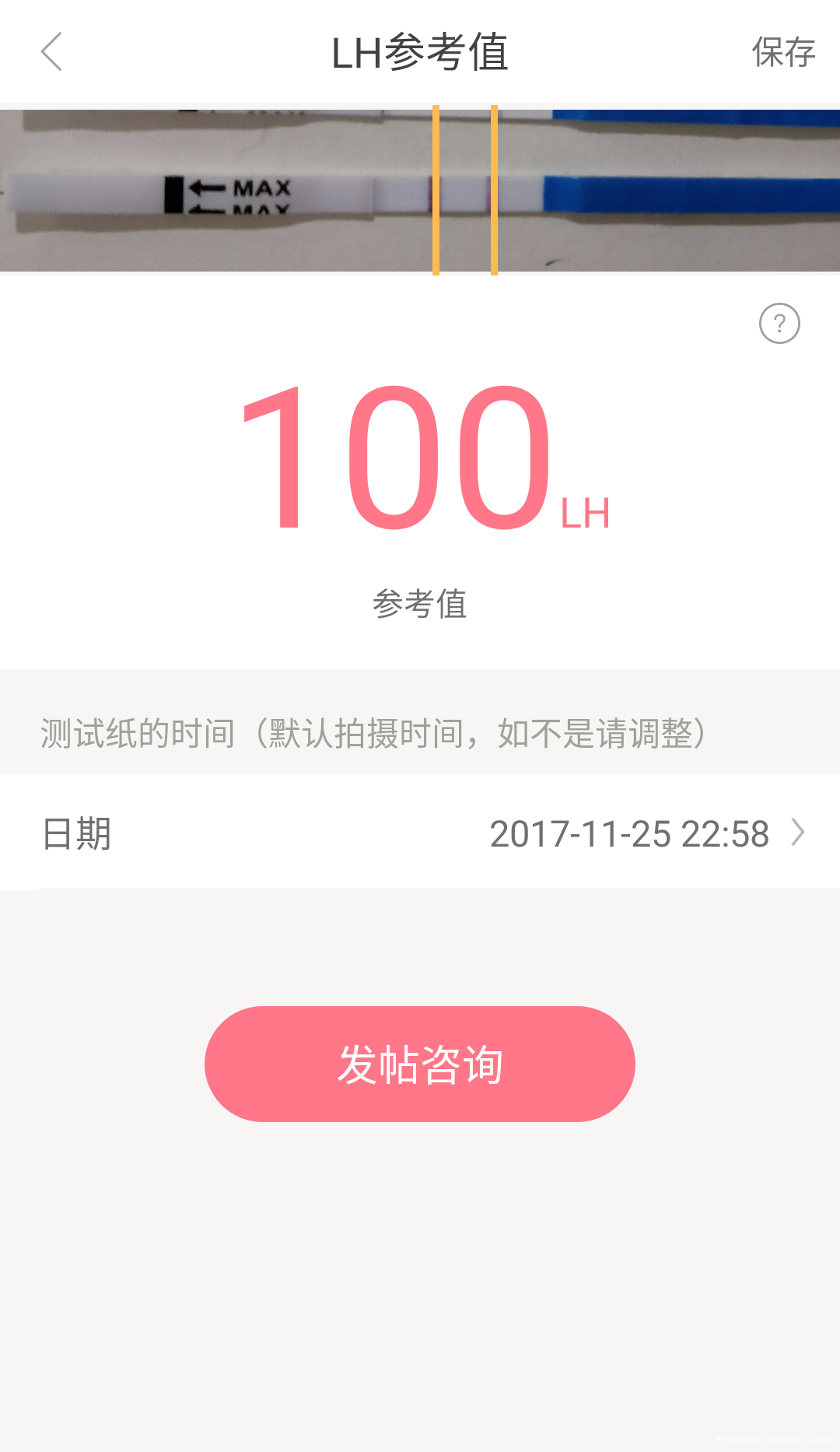Image resolution: width=840 pixels, height=1452 pixels.
Task: Select the LH参考值 title
Action: [420, 52]
